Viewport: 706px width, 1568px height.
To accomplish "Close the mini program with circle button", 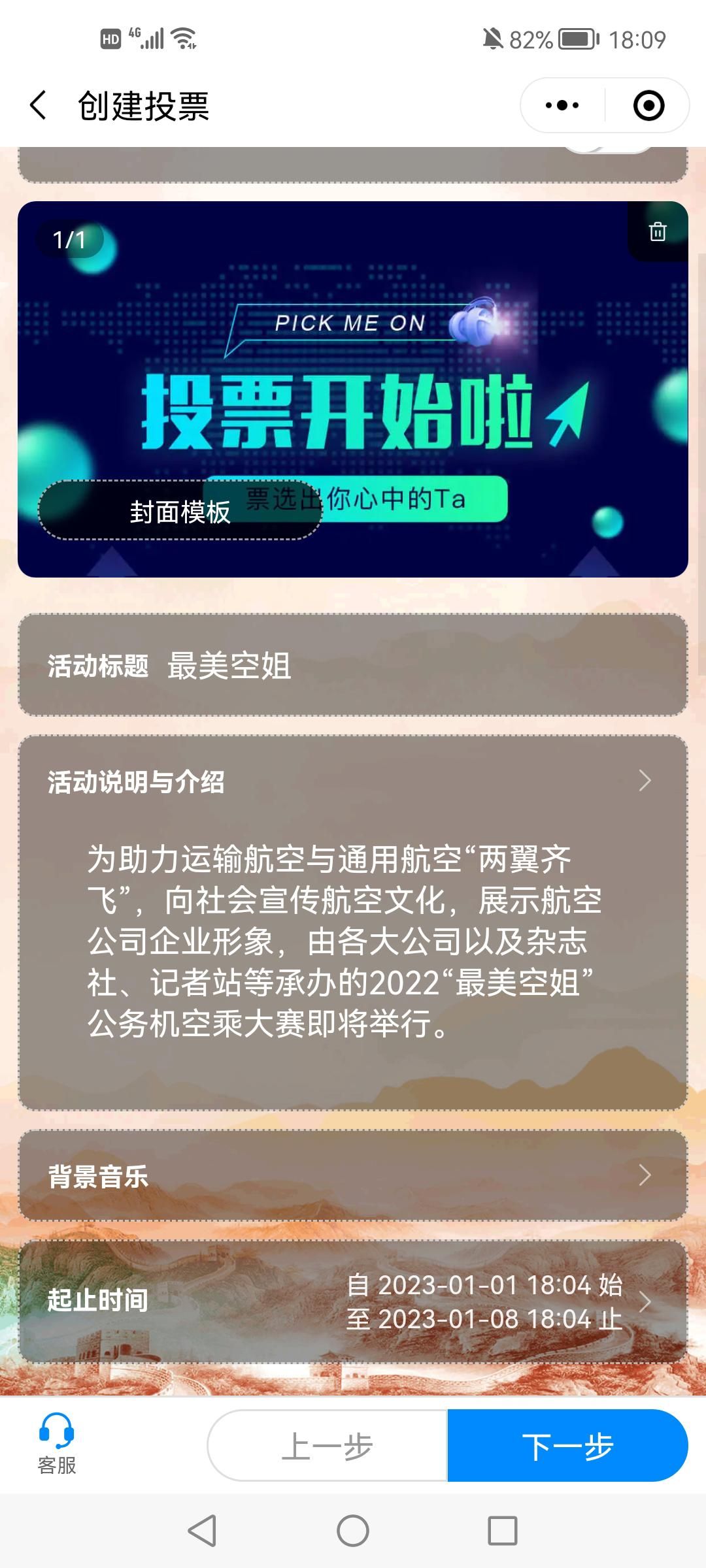I will (648, 106).
